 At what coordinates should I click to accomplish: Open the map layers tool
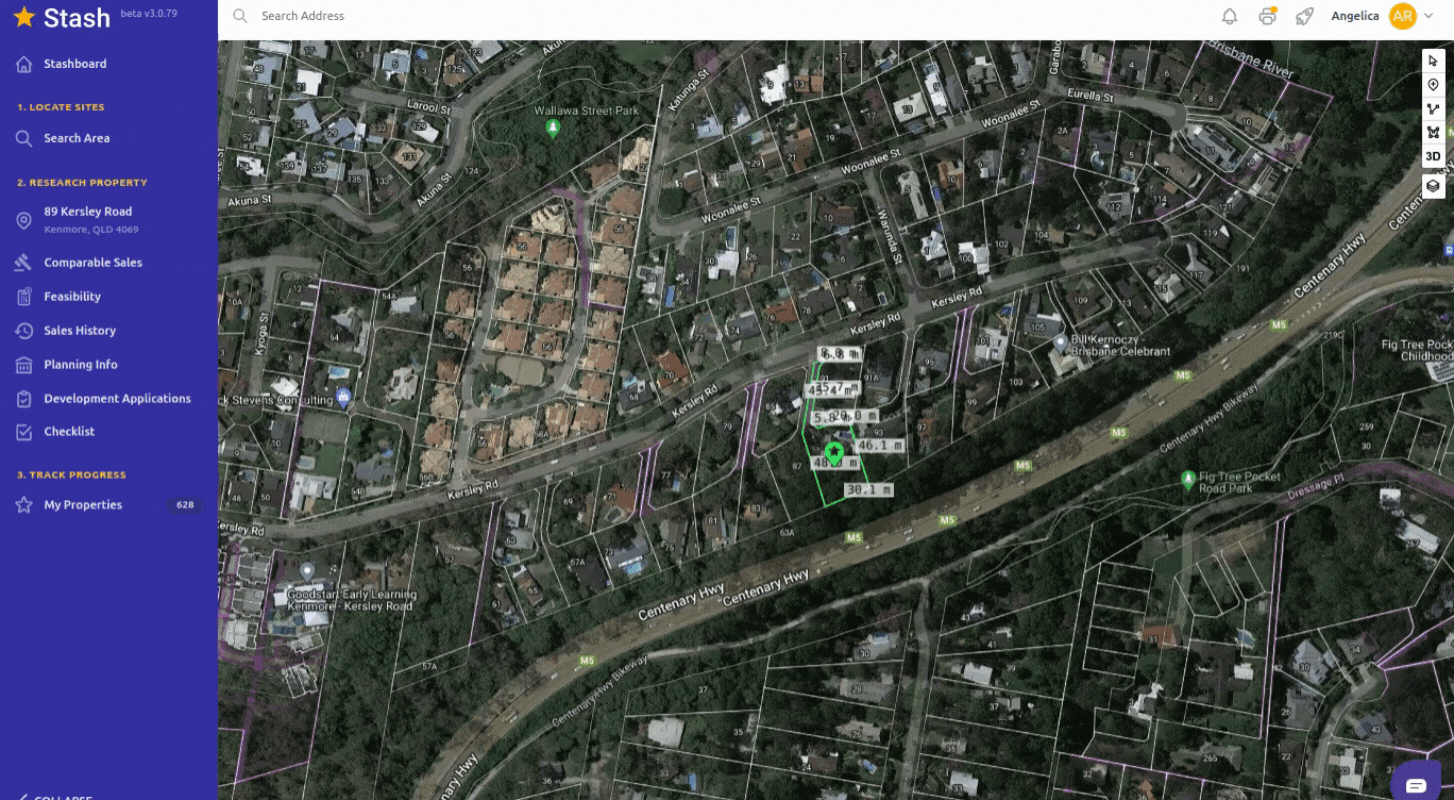tap(1433, 186)
